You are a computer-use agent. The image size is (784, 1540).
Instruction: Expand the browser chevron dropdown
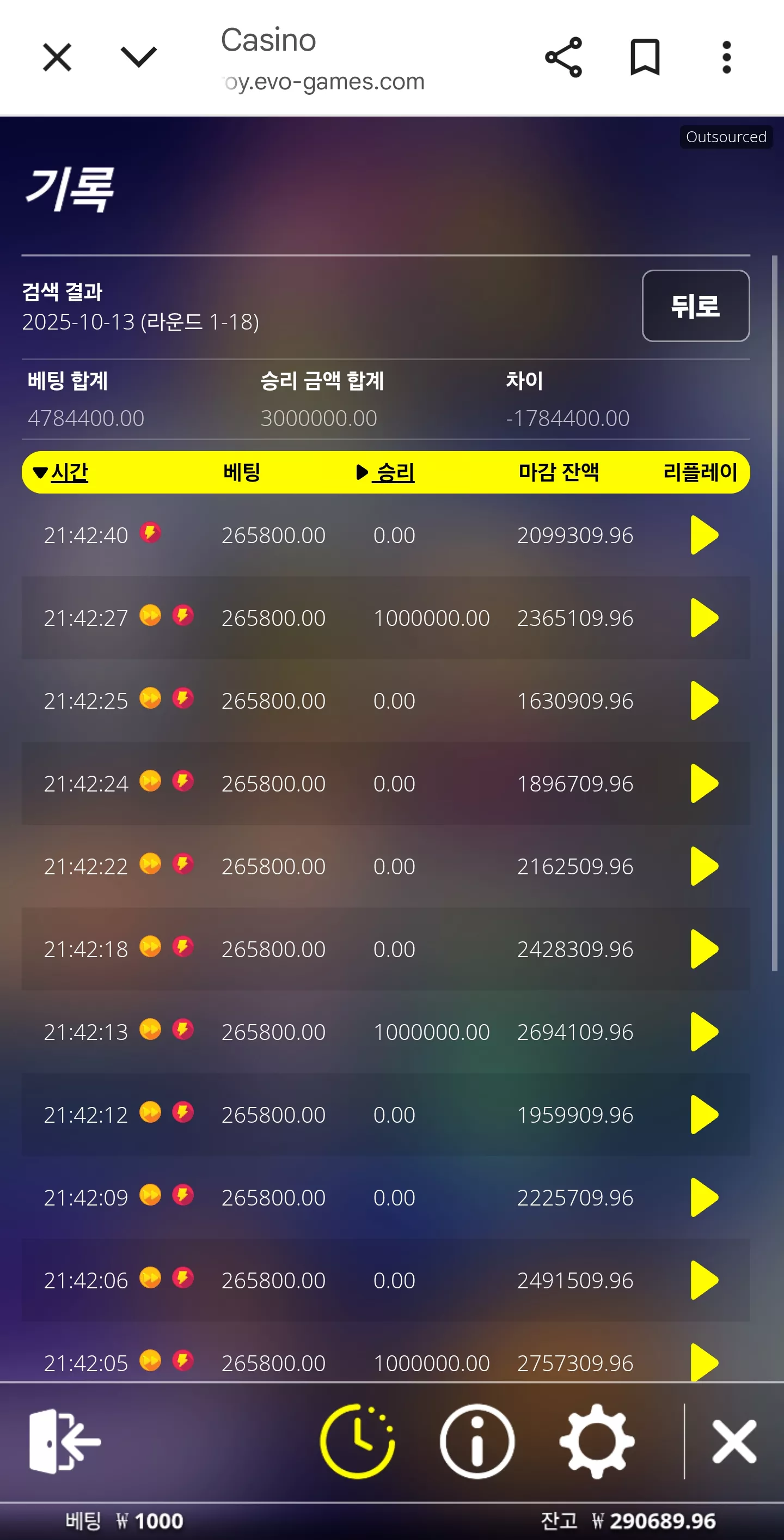(x=139, y=57)
